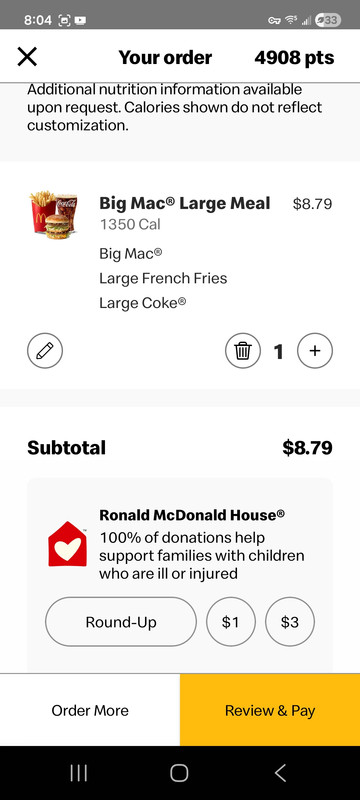This screenshot has height=800, width=360.
Task: Choose the $3 donation amount
Action: tap(290, 622)
